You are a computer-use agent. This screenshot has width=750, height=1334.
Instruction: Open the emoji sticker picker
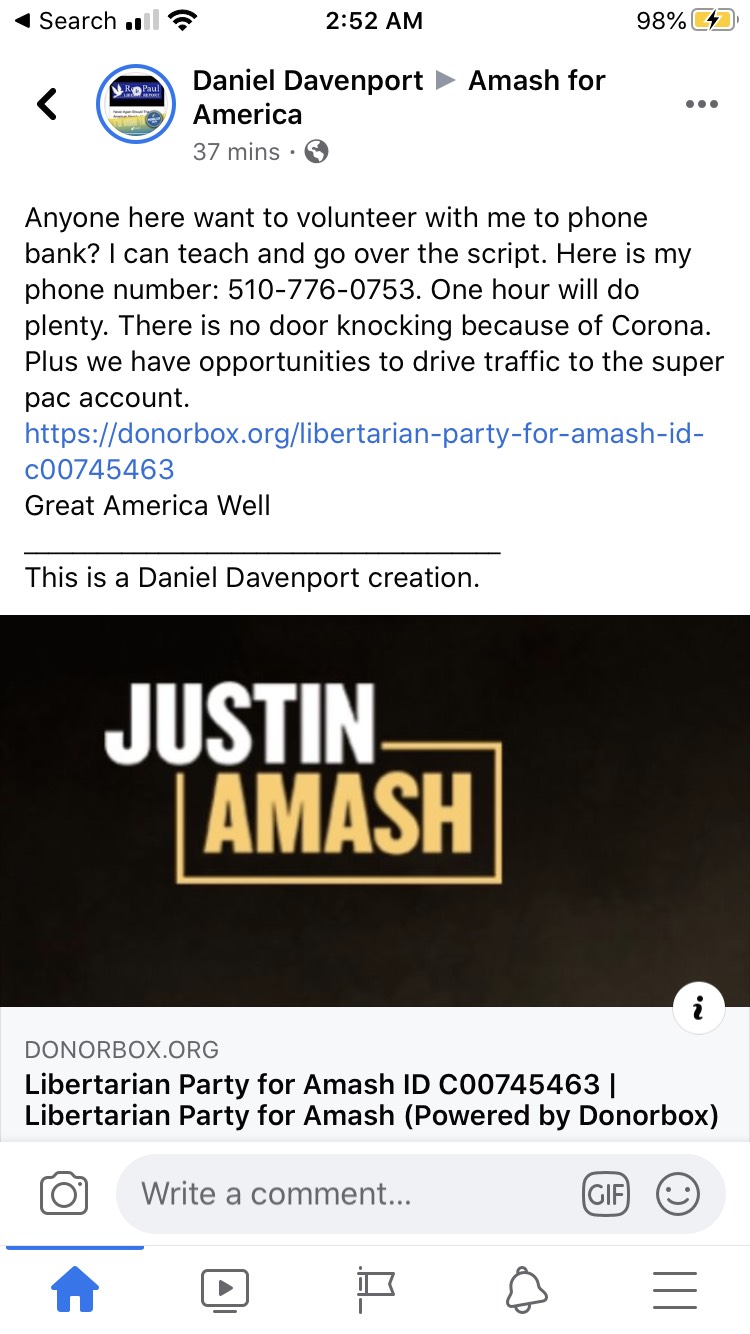(677, 1194)
